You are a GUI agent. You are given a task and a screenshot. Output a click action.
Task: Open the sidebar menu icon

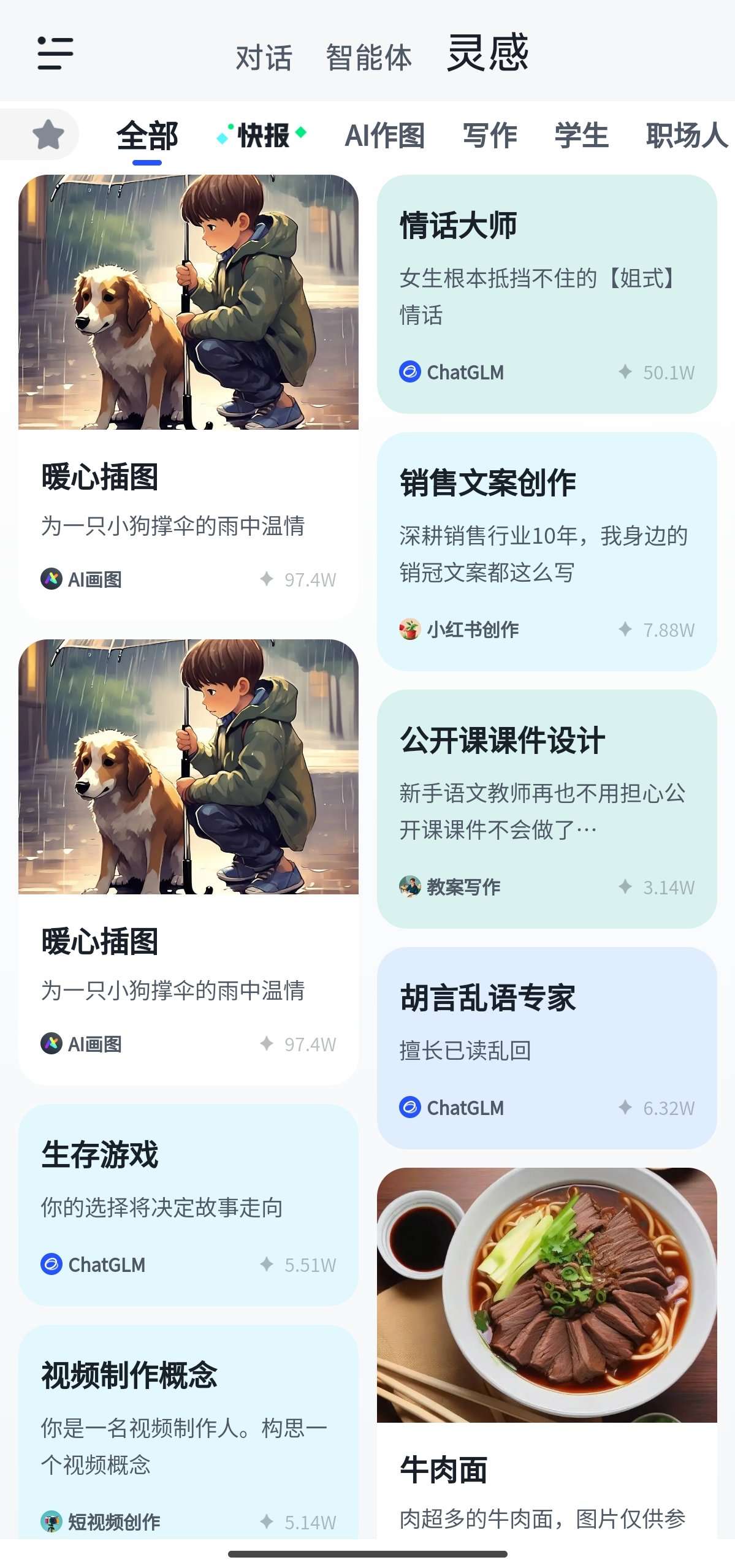point(53,55)
